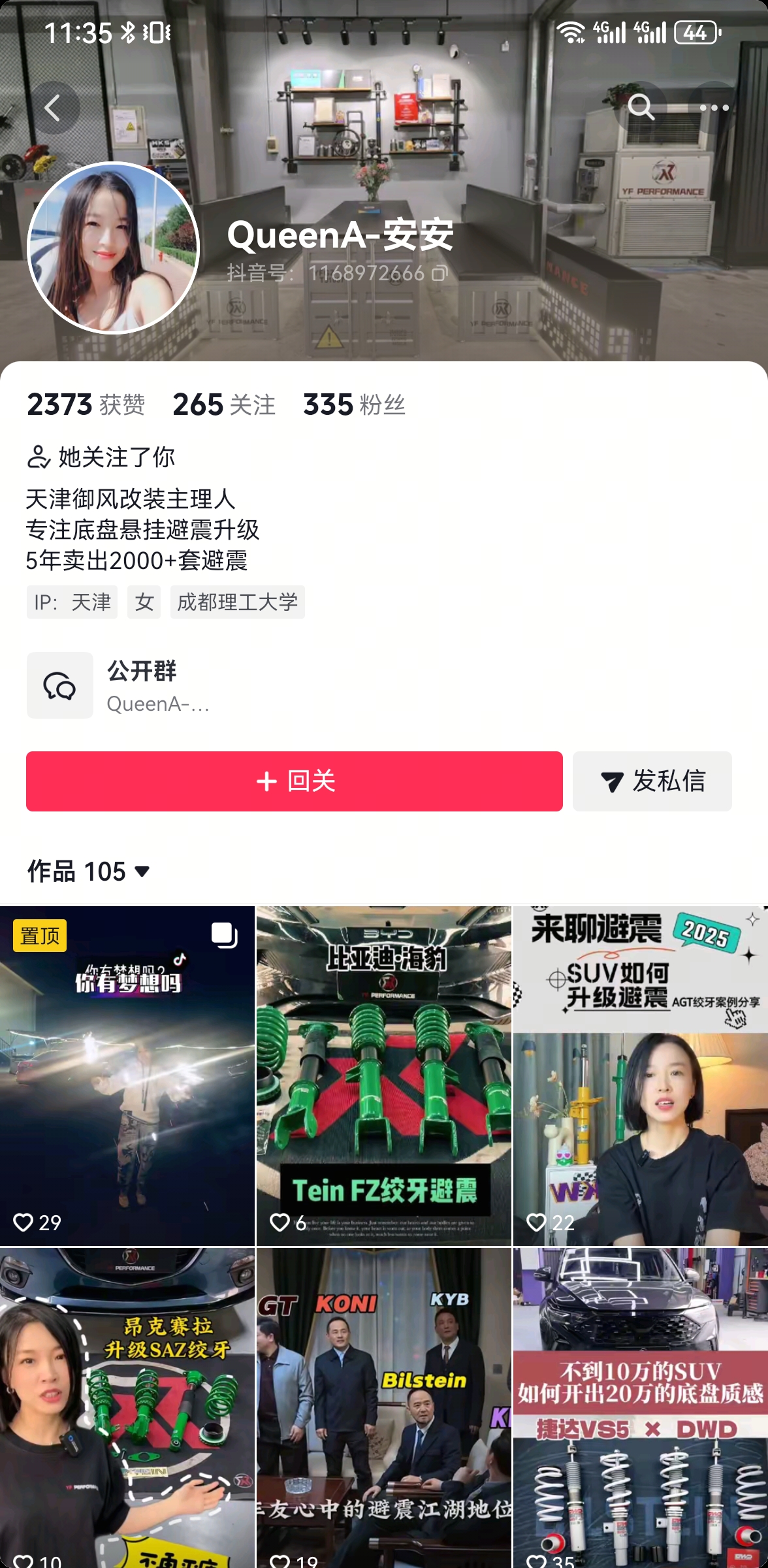Open the 昂克赛拉升级SAZ绞牙 video
This screenshot has width=768, height=1568.
point(127,1408)
